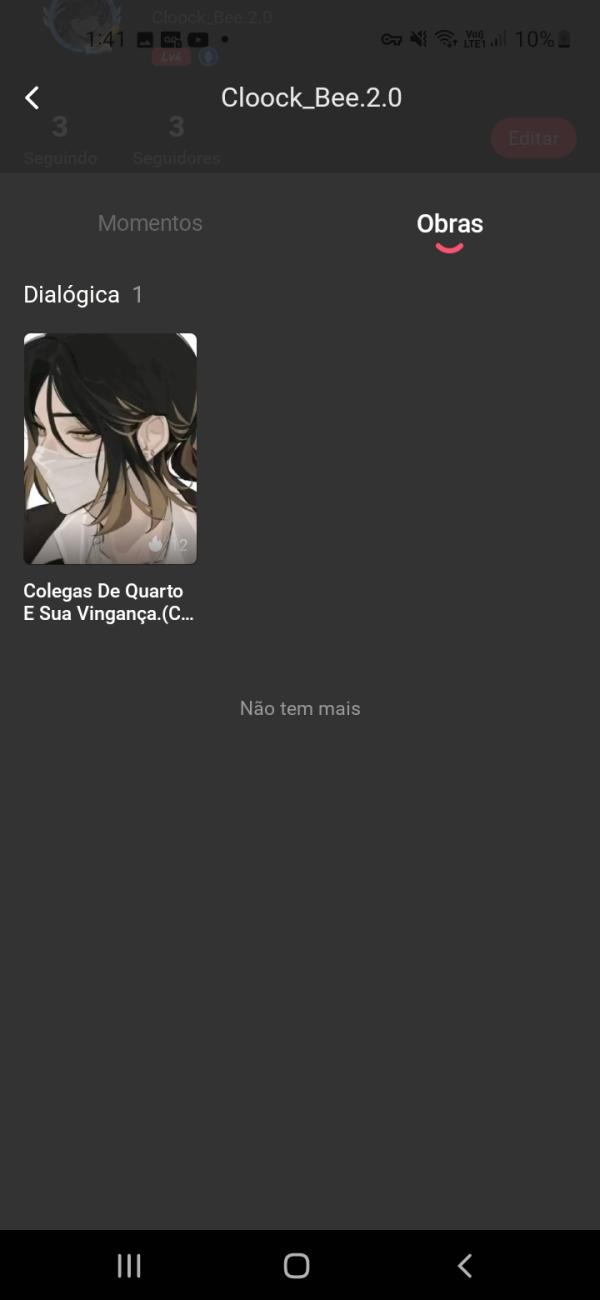
Task: Open the story Colegas De Quarto E Sua Vingança
Action: 110,449
